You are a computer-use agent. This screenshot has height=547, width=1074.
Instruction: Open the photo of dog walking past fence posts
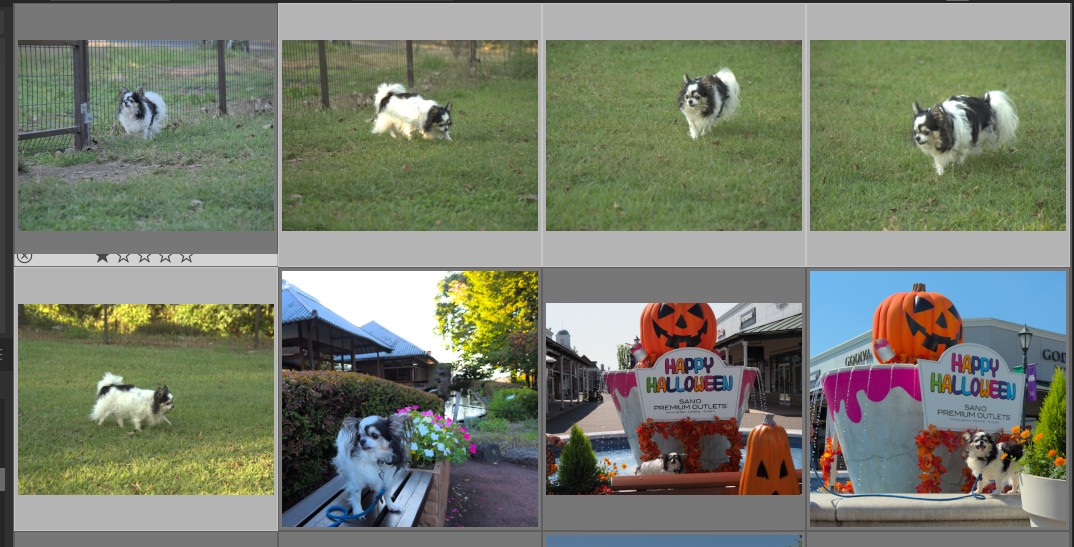pyautogui.click(x=410, y=135)
